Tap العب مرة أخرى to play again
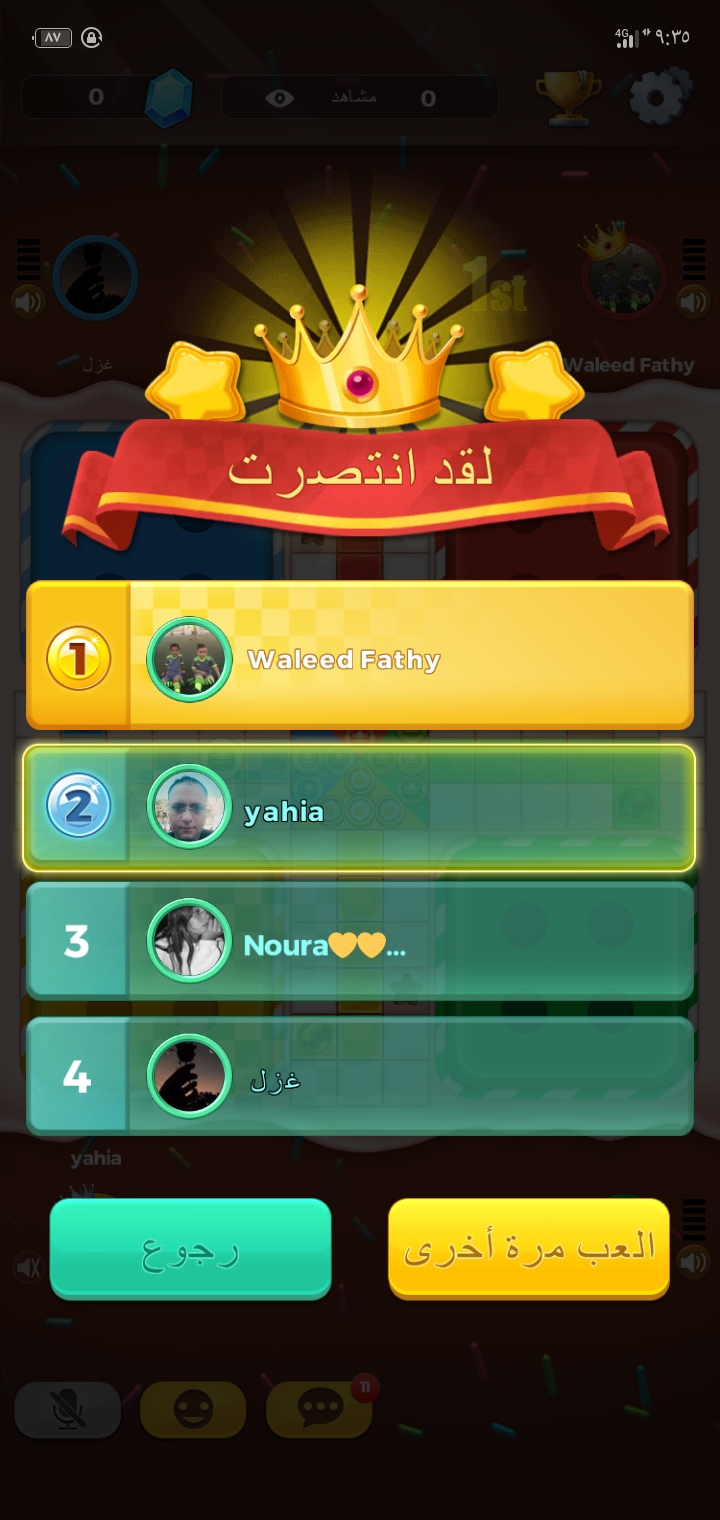Viewport: 720px width, 1520px height. click(x=528, y=1248)
